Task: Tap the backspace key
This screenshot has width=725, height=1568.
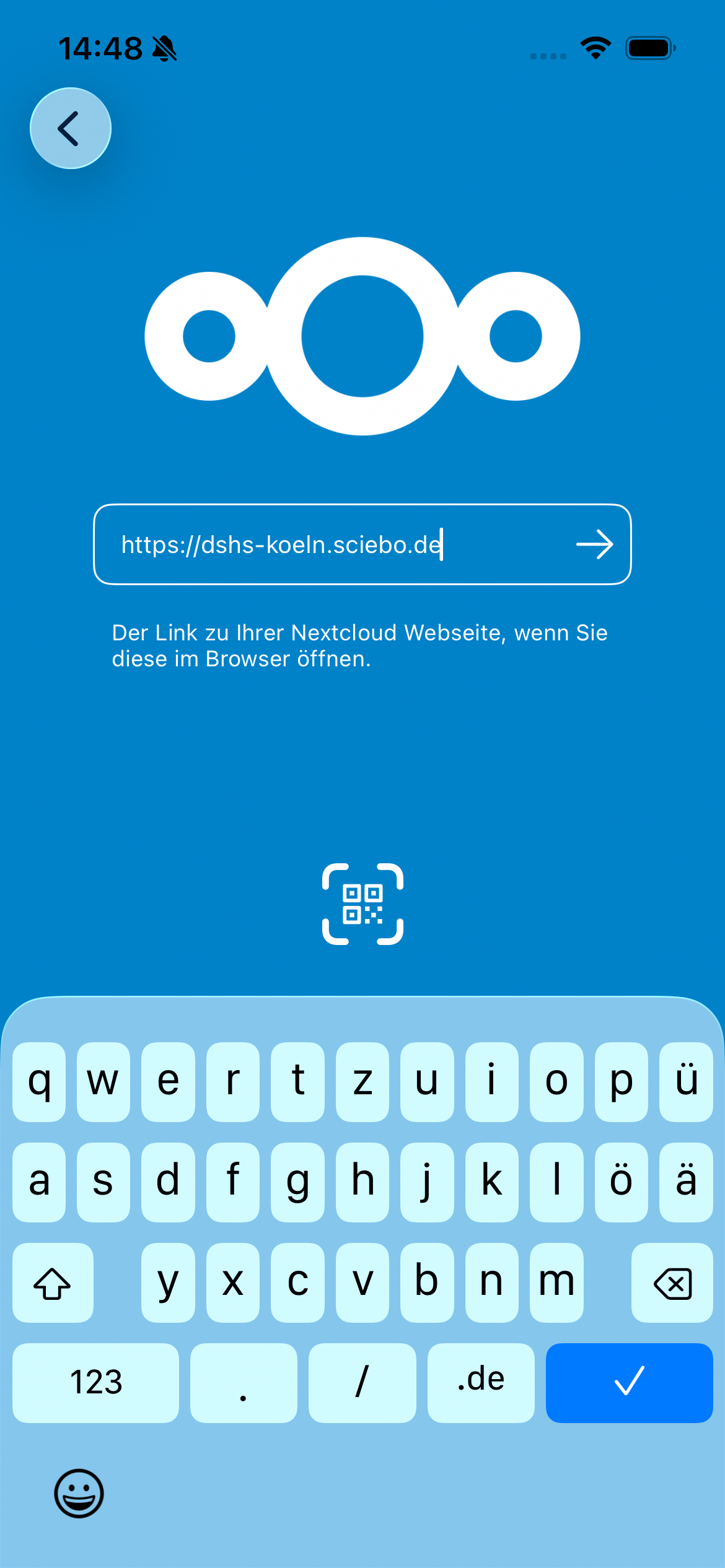Action: [x=672, y=1283]
